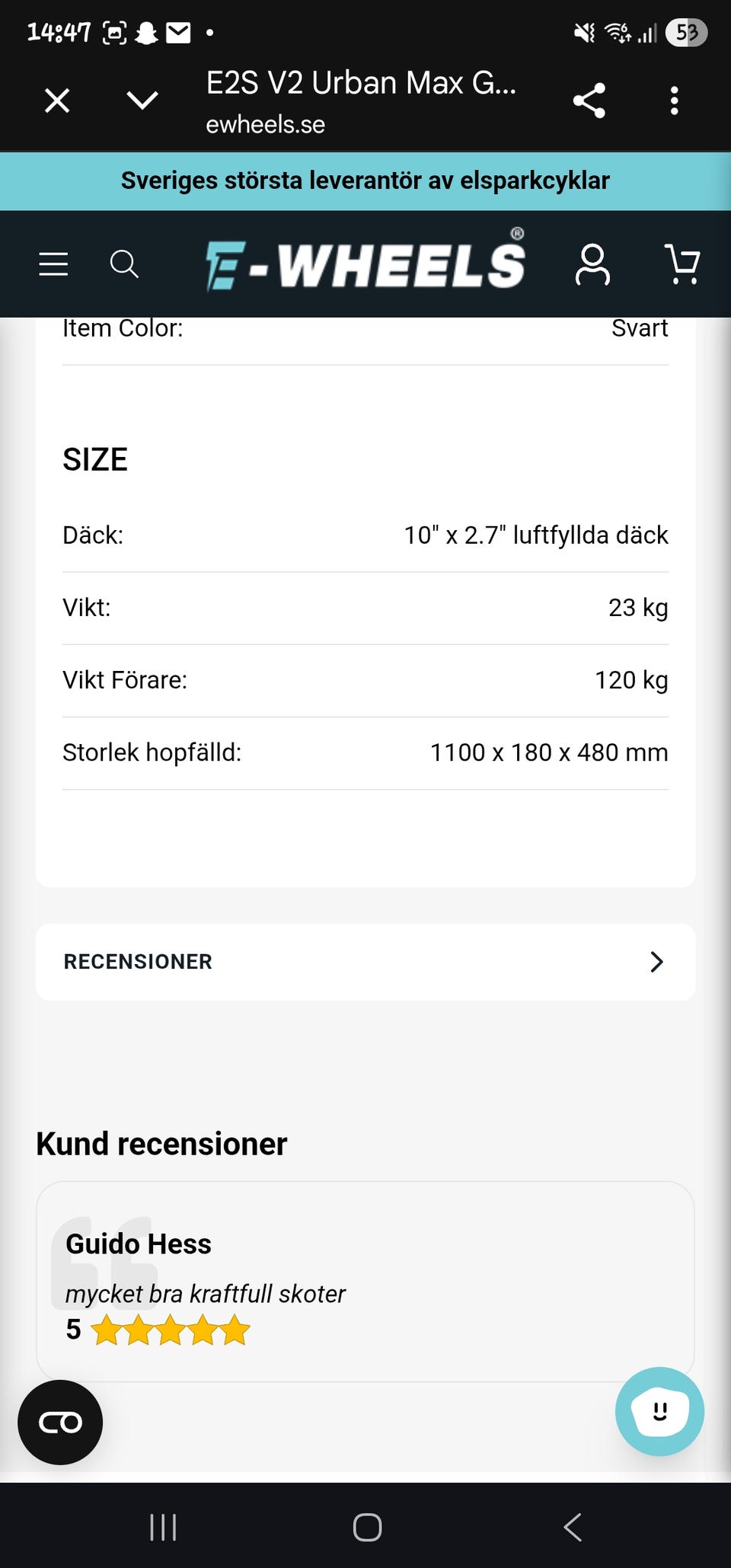The image size is (731, 1568).
Task: Open the chat support bubble
Action: pyautogui.click(x=659, y=1411)
